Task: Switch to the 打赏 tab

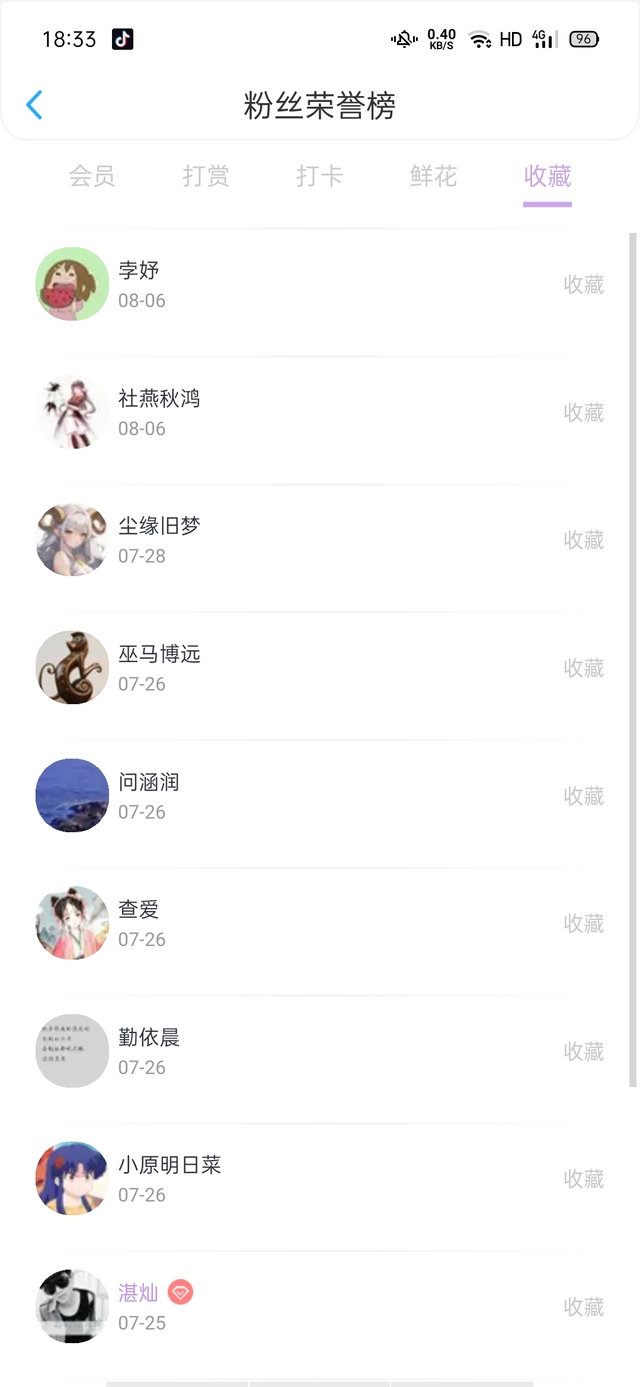Action: click(x=206, y=177)
